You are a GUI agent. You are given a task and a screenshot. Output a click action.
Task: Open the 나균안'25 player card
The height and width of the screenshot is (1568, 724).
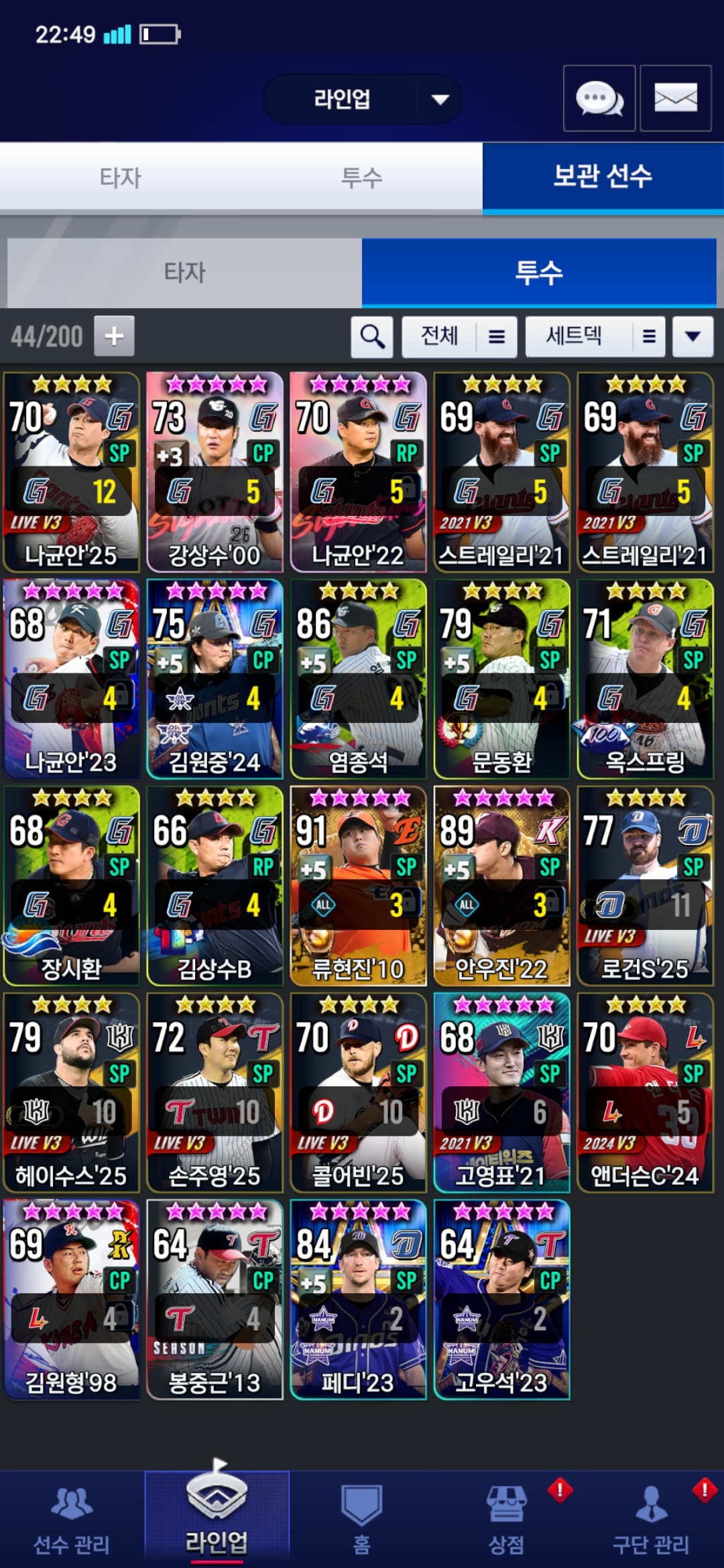point(71,472)
